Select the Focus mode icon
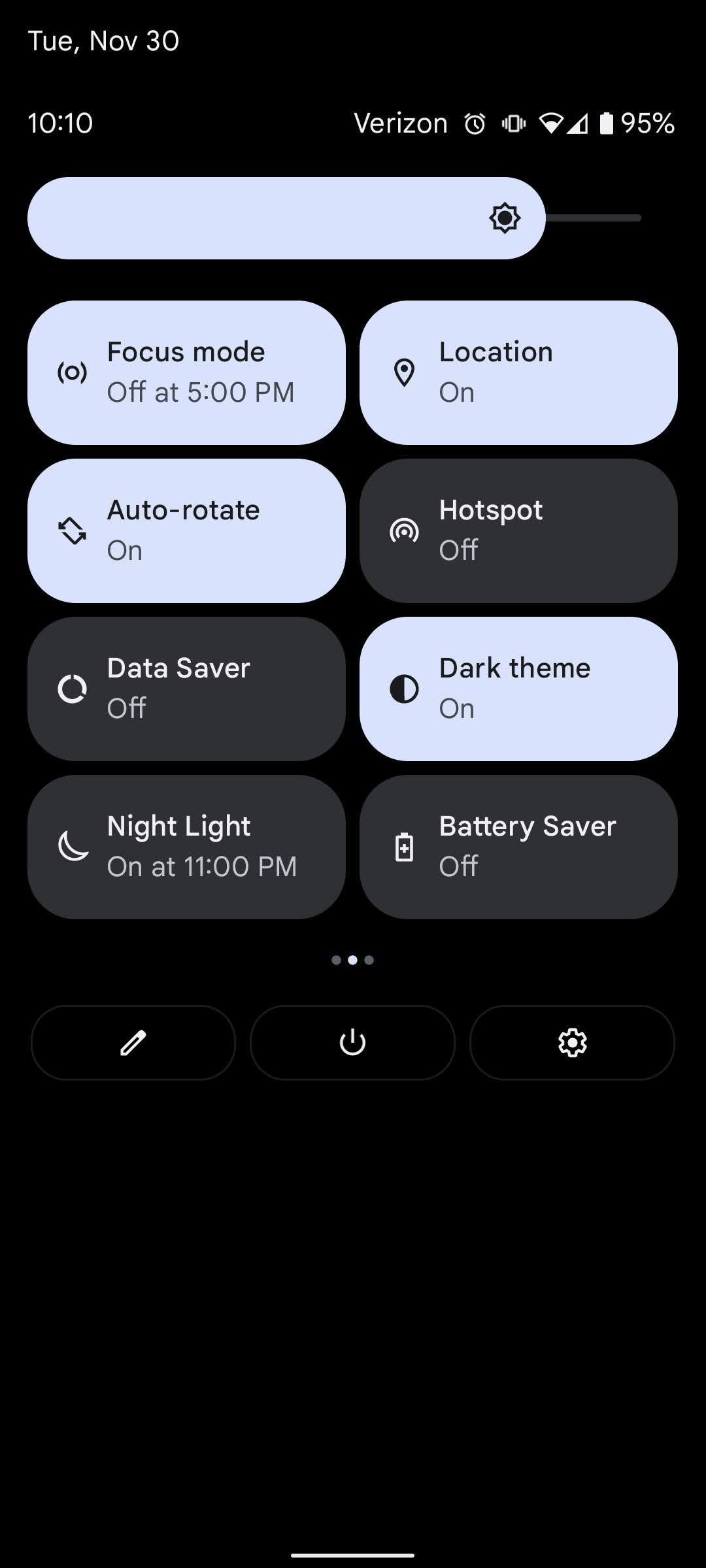Image resolution: width=706 pixels, height=1568 pixels. click(x=72, y=372)
